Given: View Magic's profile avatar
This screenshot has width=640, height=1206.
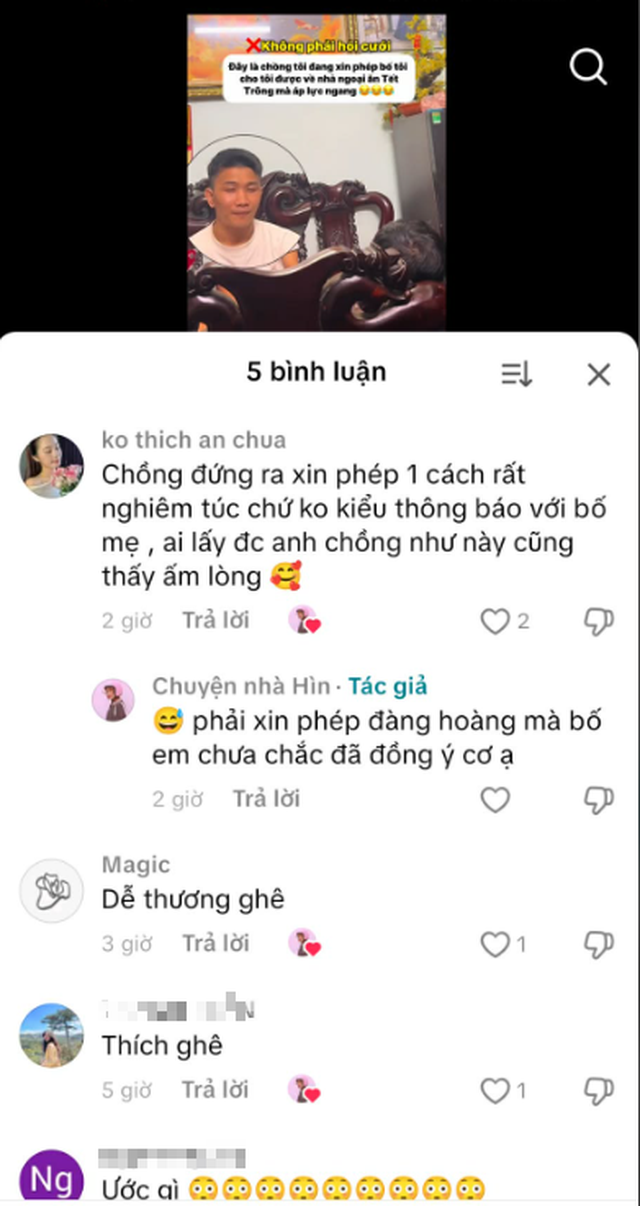Looking at the screenshot, I should (x=52, y=891).
